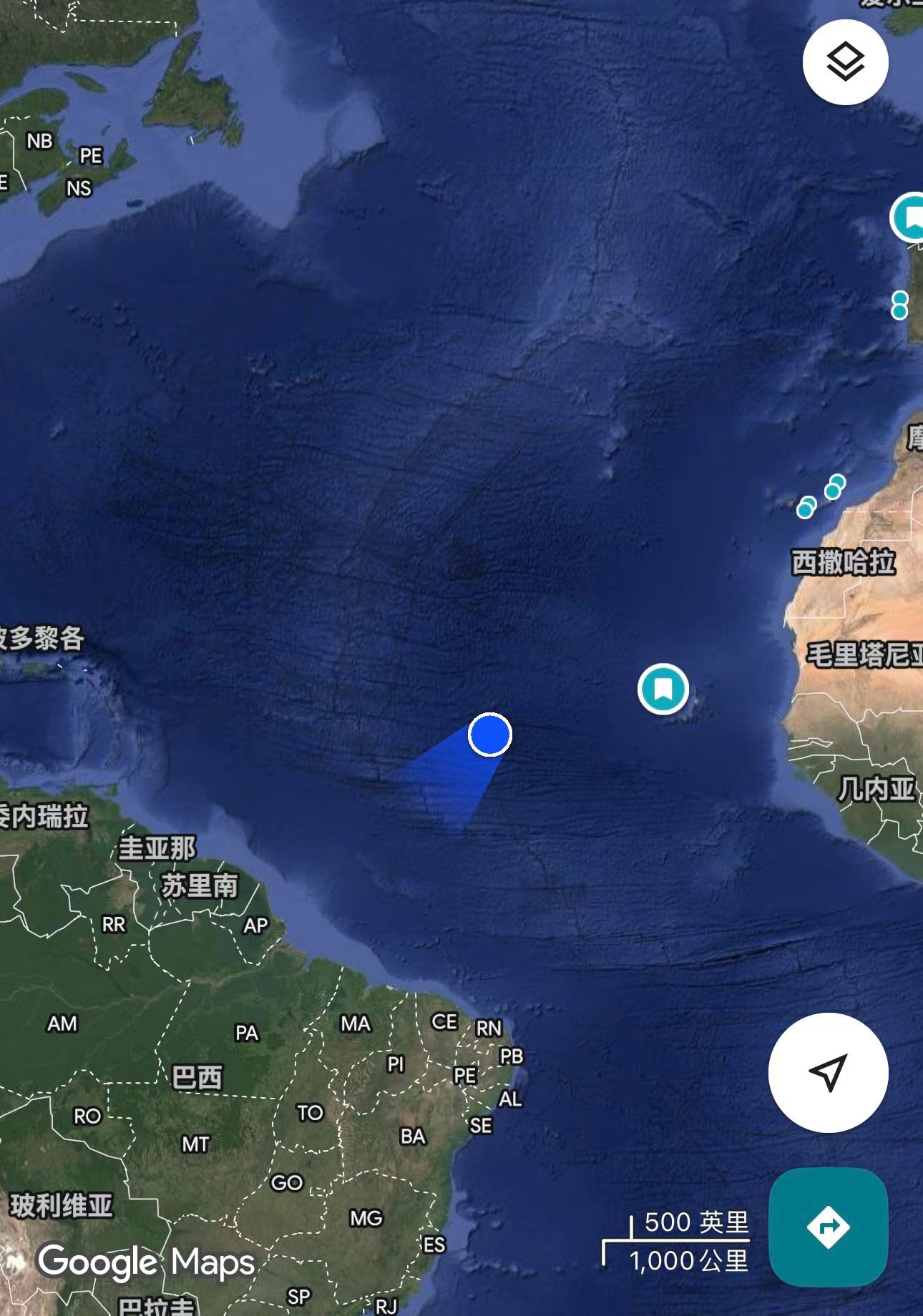923x1316 pixels.
Task: Open the directions button
Action: point(828,1227)
